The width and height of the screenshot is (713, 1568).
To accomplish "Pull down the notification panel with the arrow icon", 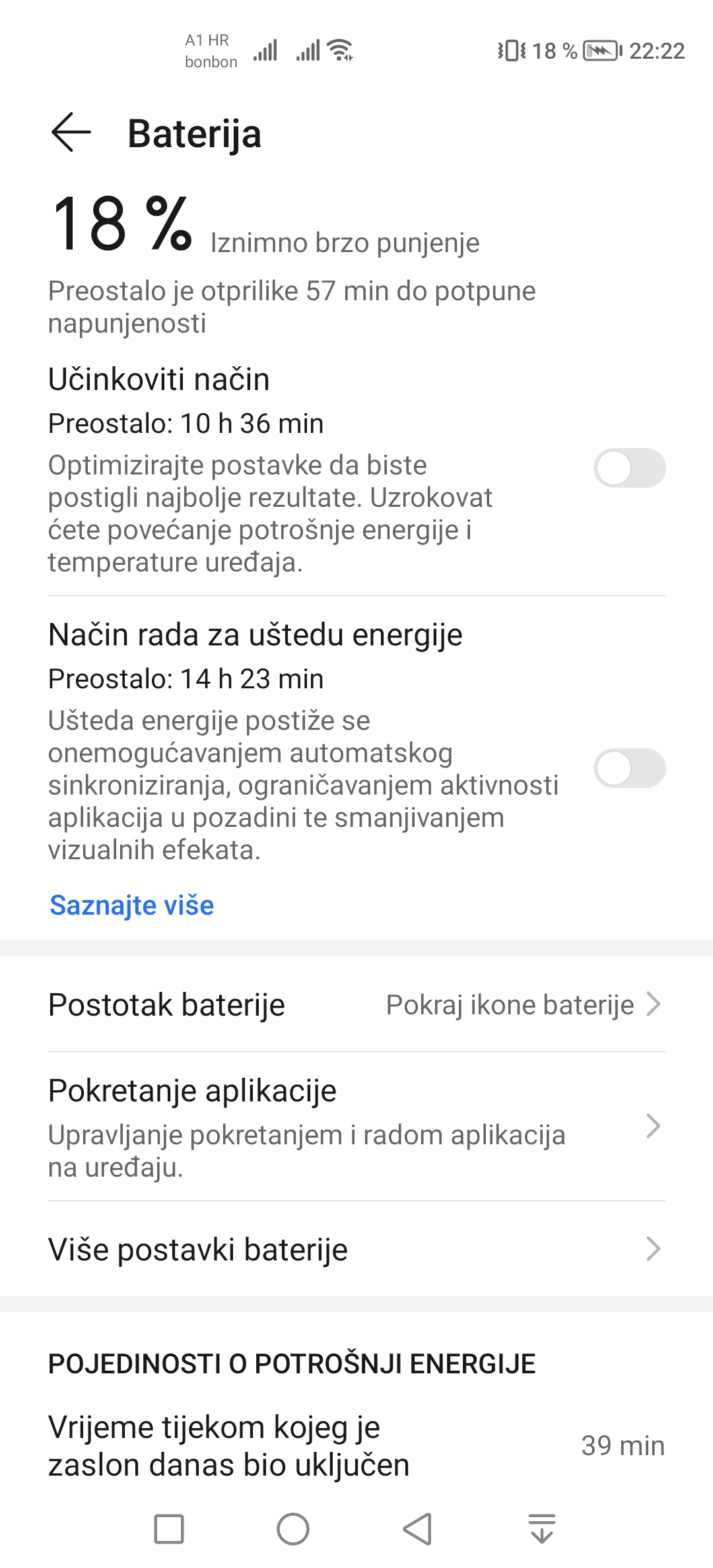I will click(542, 1528).
